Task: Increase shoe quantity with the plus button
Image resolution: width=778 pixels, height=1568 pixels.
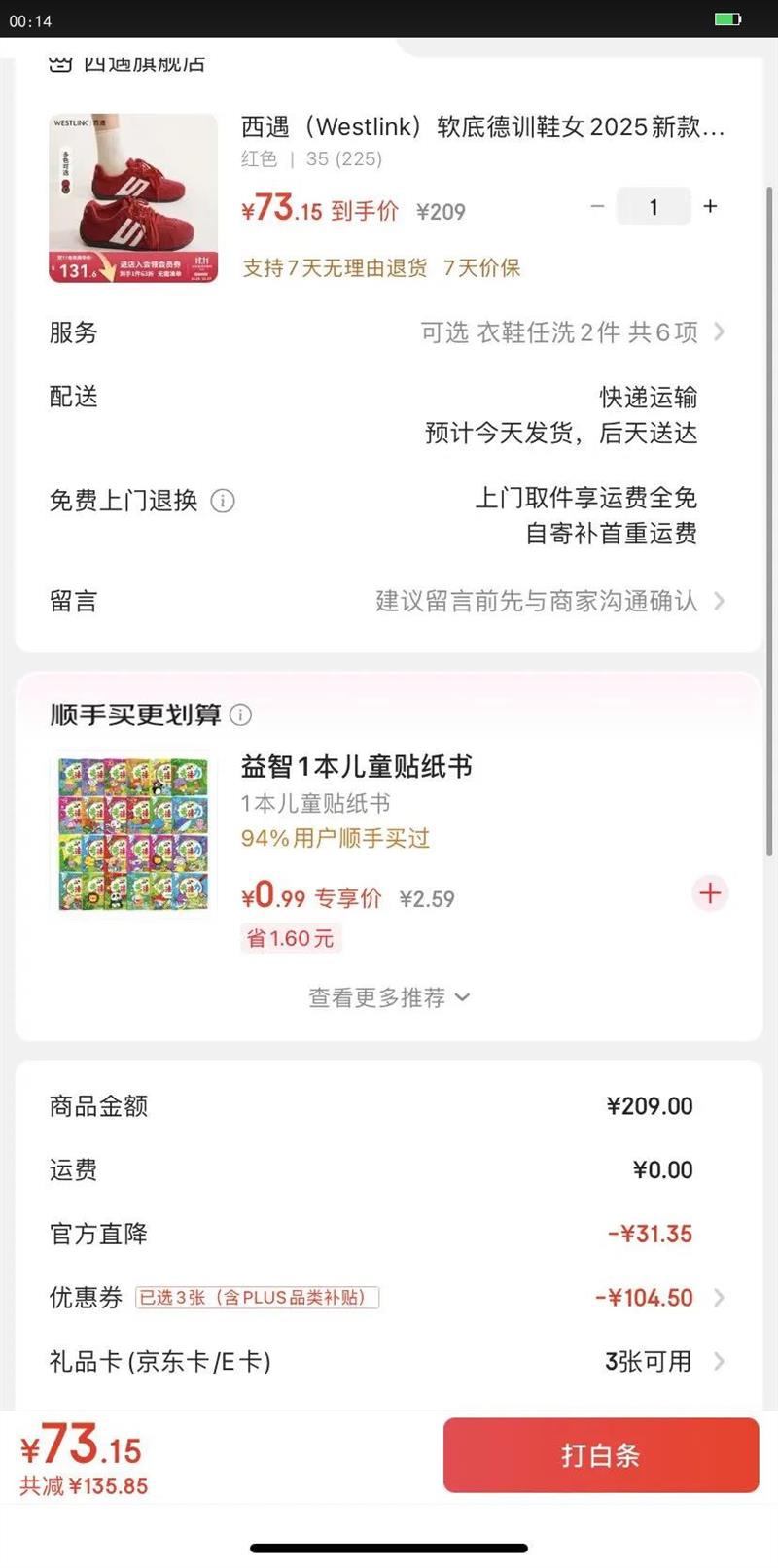Action: click(711, 206)
